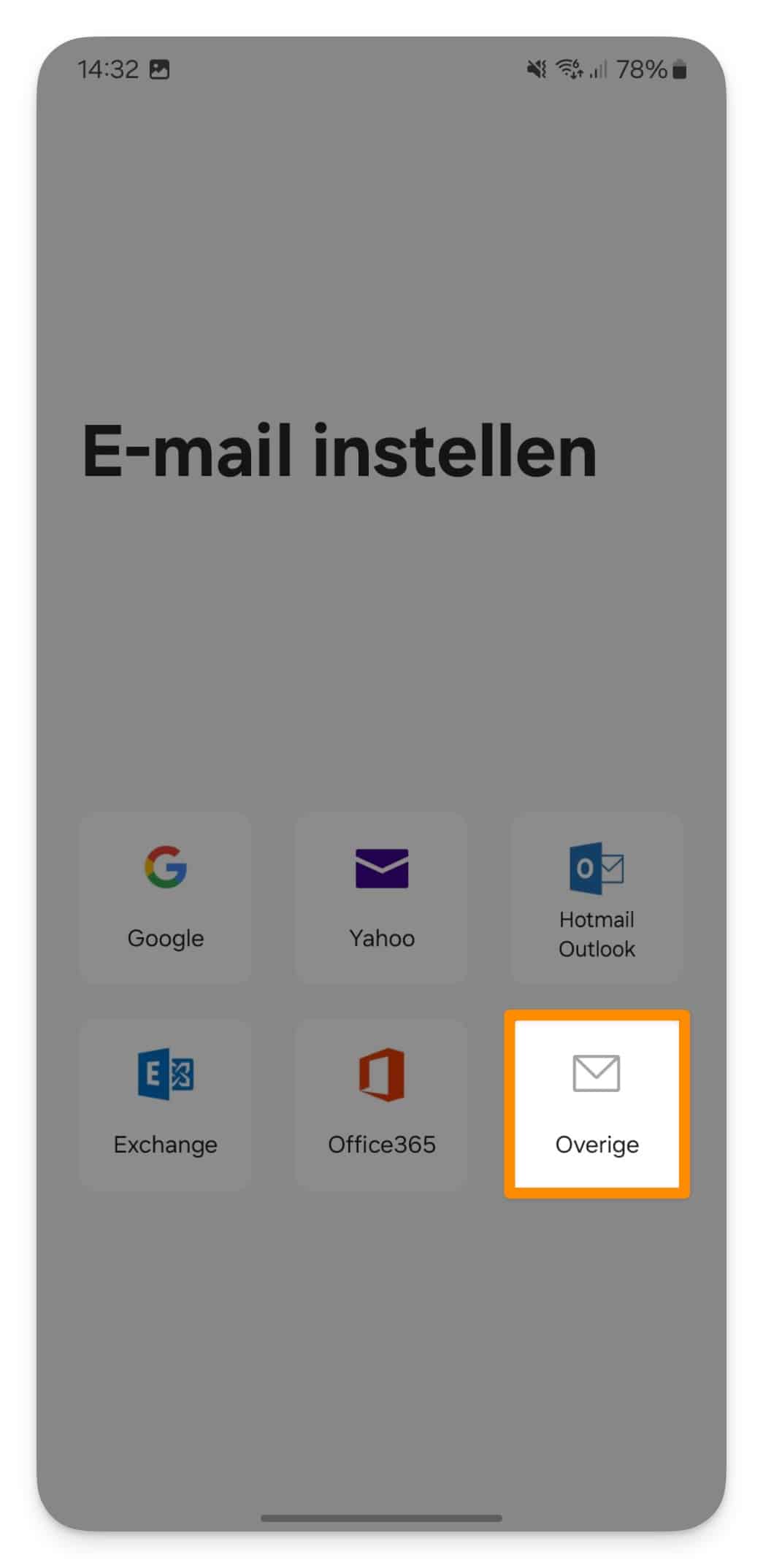
Task: Set up a Hotmail Outlook account
Action: pos(597,897)
